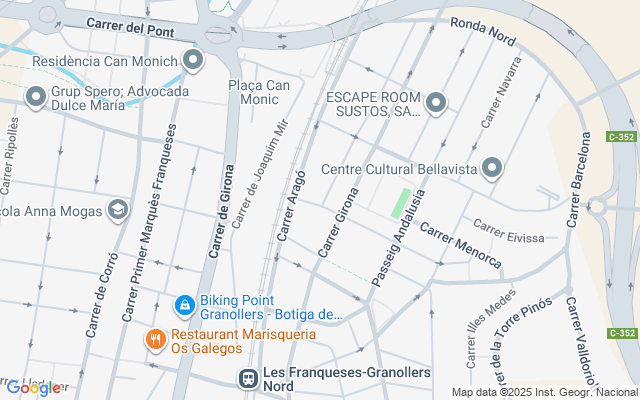Tap the Escape Room Sustos marker
This screenshot has height=400, width=640.
pyautogui.click(x=436, y=103)
